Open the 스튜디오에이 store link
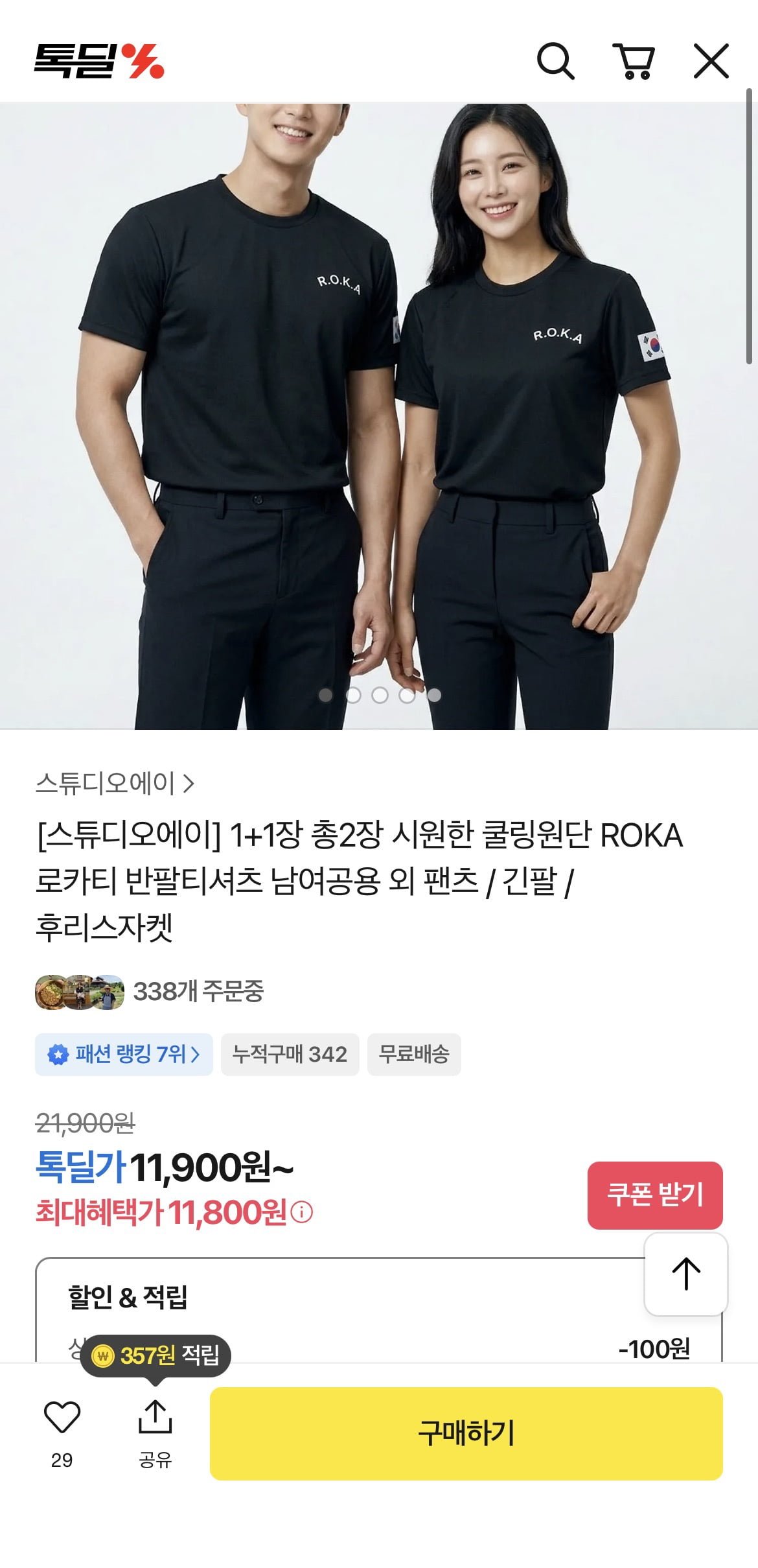 [115, 784]
